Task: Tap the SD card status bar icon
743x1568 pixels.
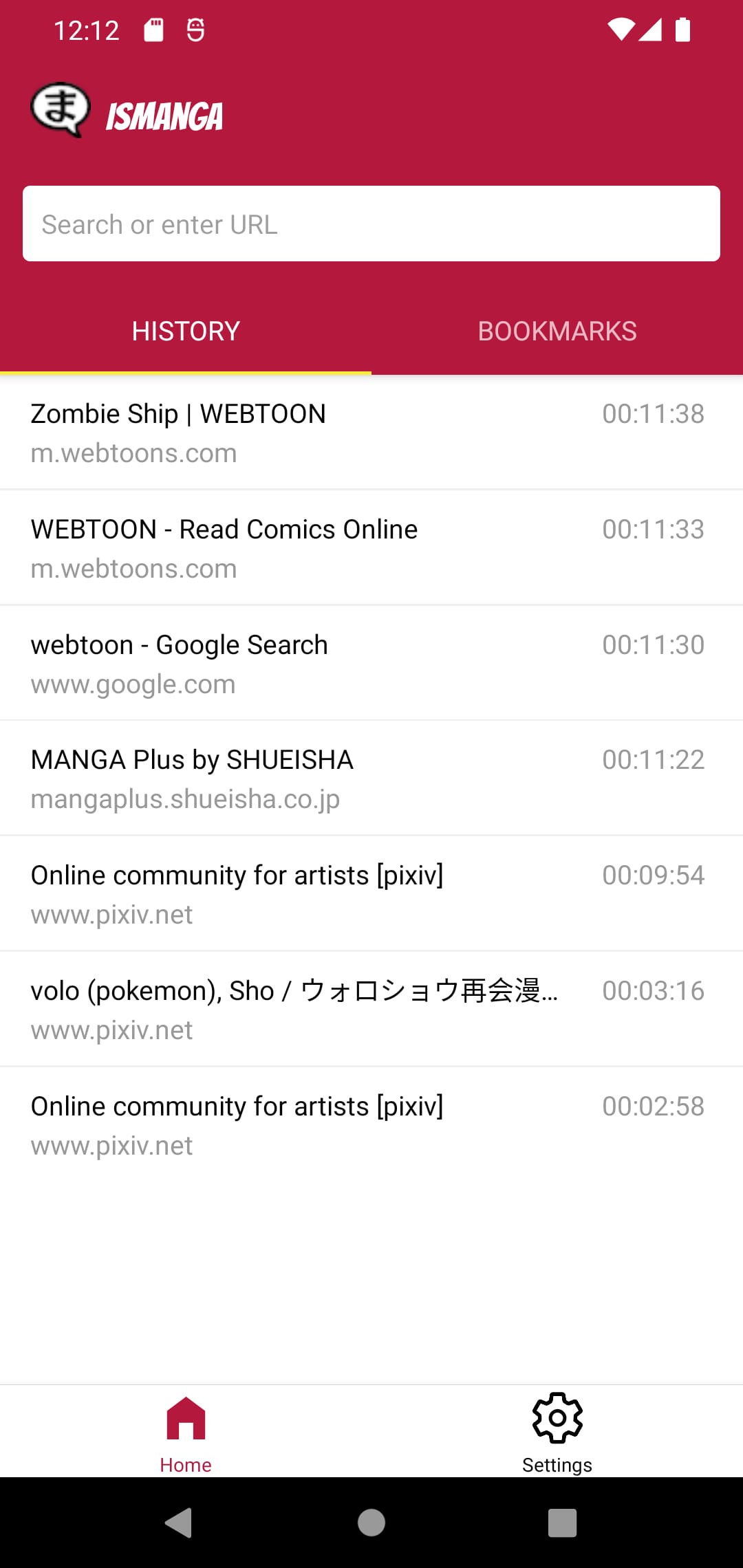Action: point(154,29)
